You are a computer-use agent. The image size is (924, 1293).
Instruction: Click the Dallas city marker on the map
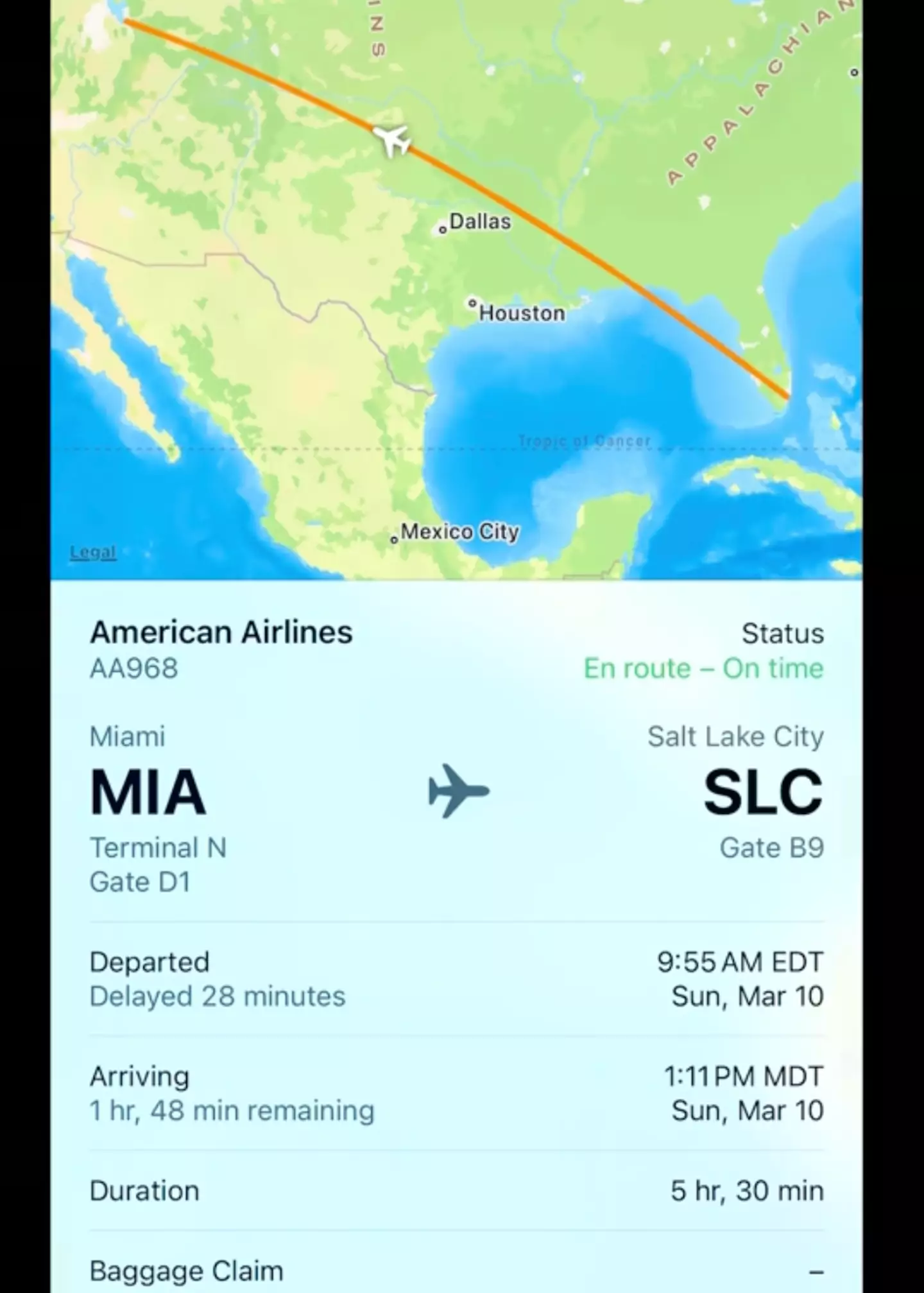click(x=443, y=228)
